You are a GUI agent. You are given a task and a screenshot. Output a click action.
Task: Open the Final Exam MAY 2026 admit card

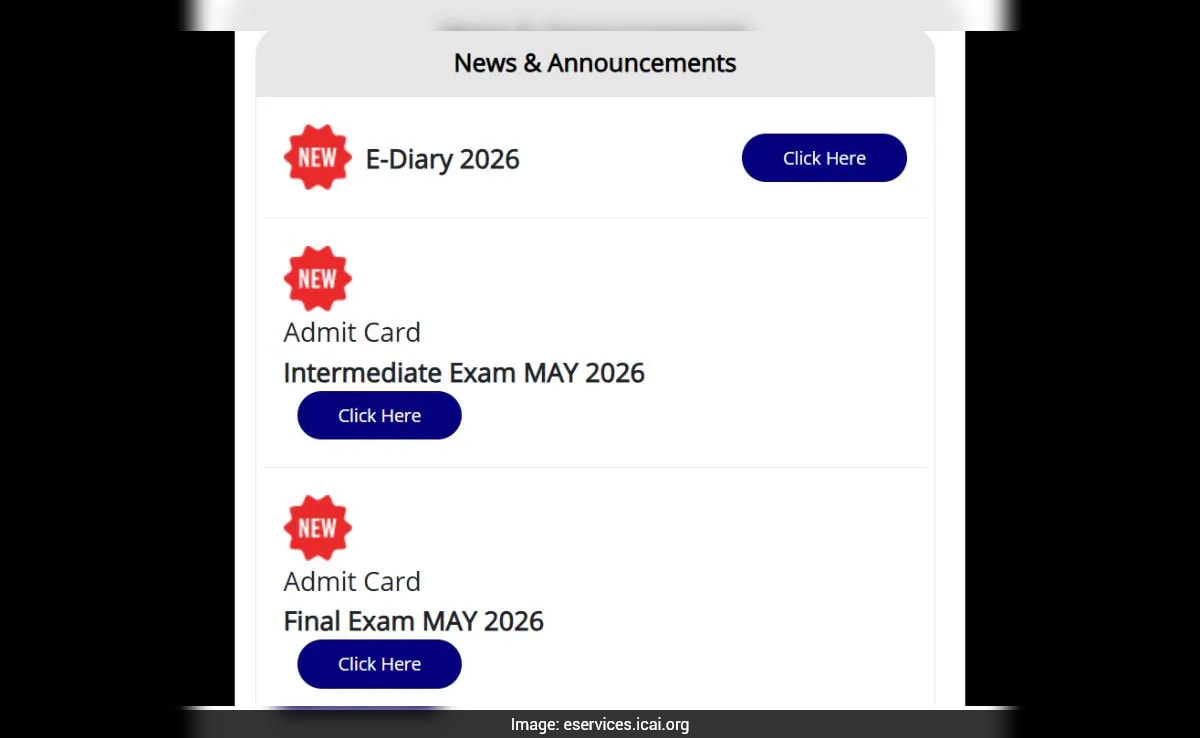(x=379, y=664)
